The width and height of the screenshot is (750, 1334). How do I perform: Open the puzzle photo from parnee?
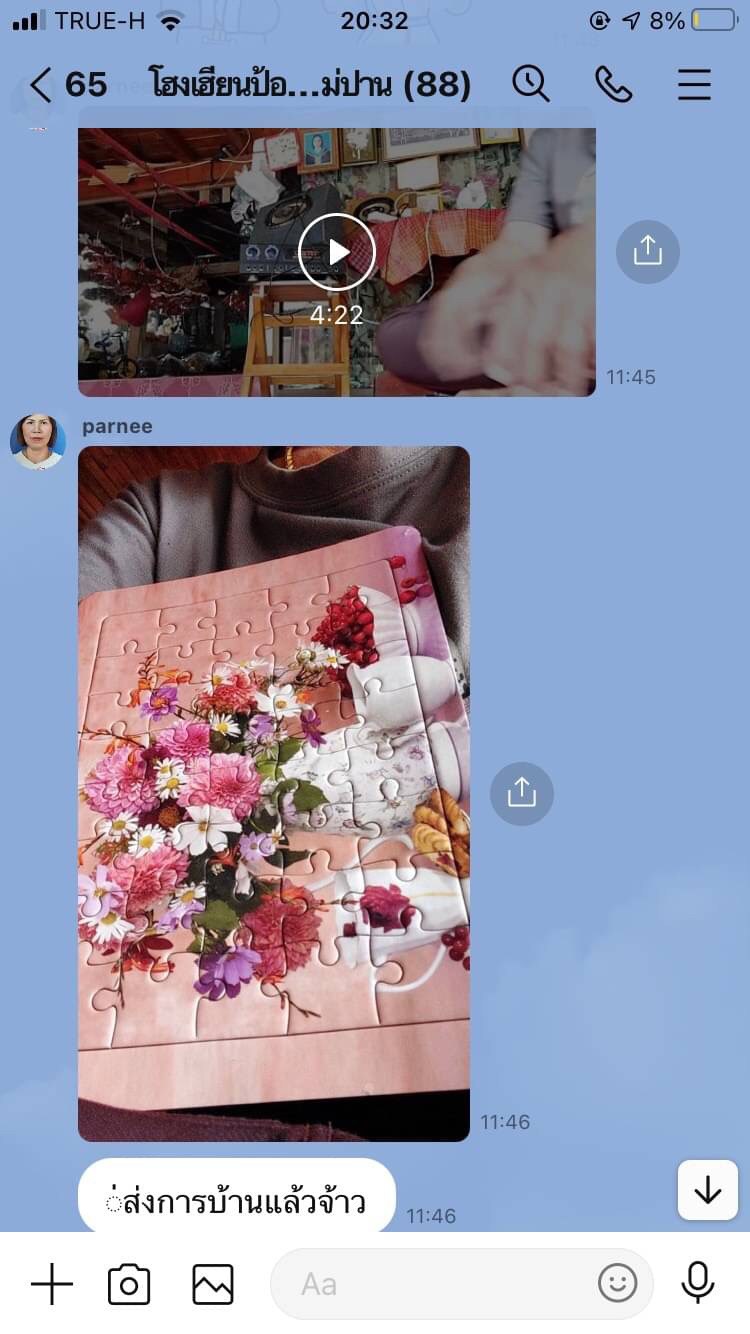(x=273, y=793)
